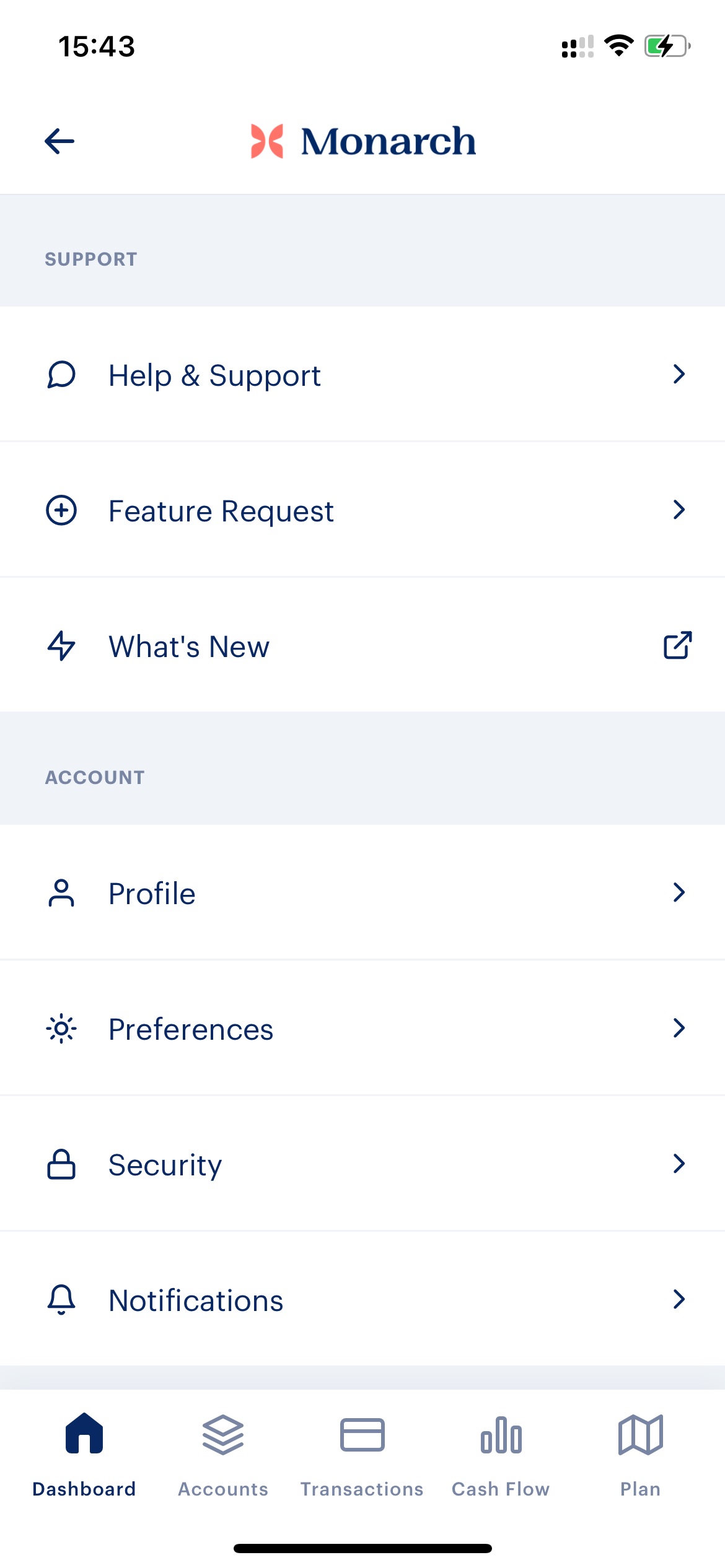This screenshot has width=725, height=1568.
Task: Open the Feature Request row
Action: (x=362, y=510)
